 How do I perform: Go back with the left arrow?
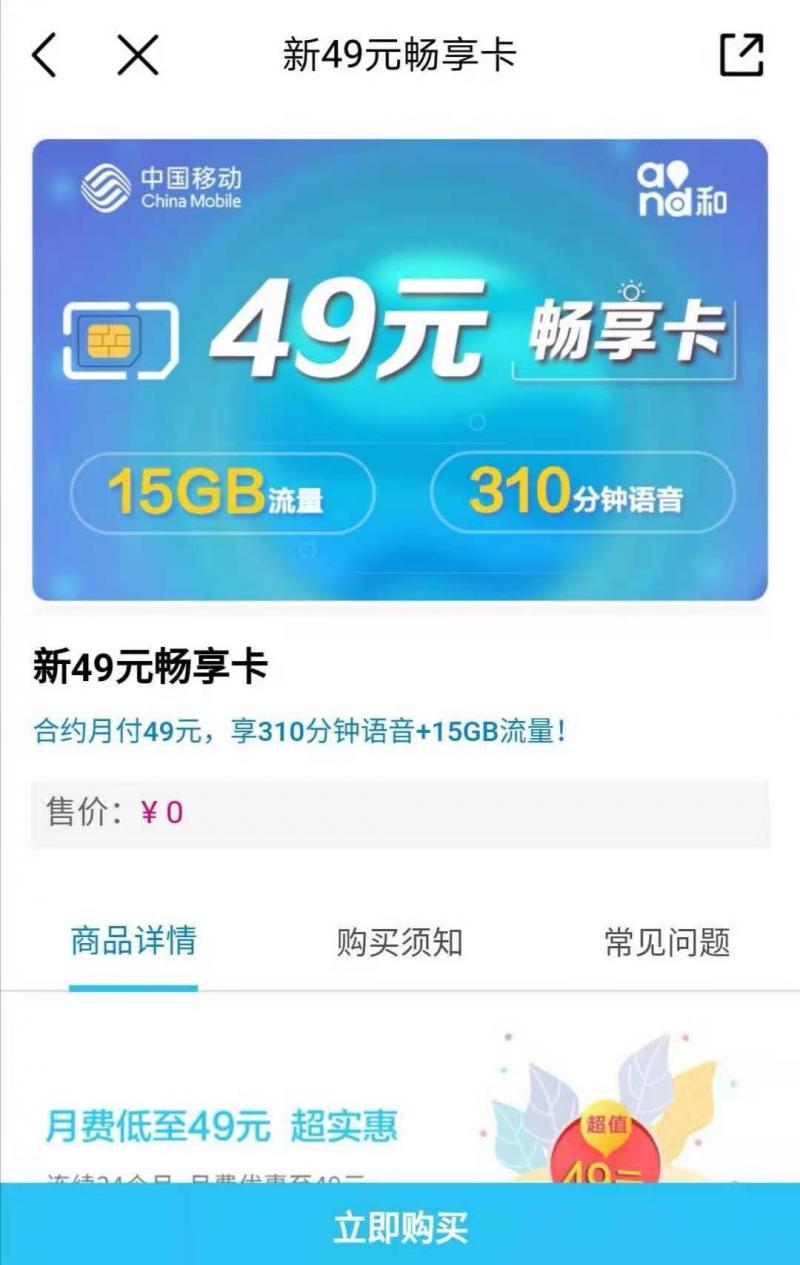point(44,55)
